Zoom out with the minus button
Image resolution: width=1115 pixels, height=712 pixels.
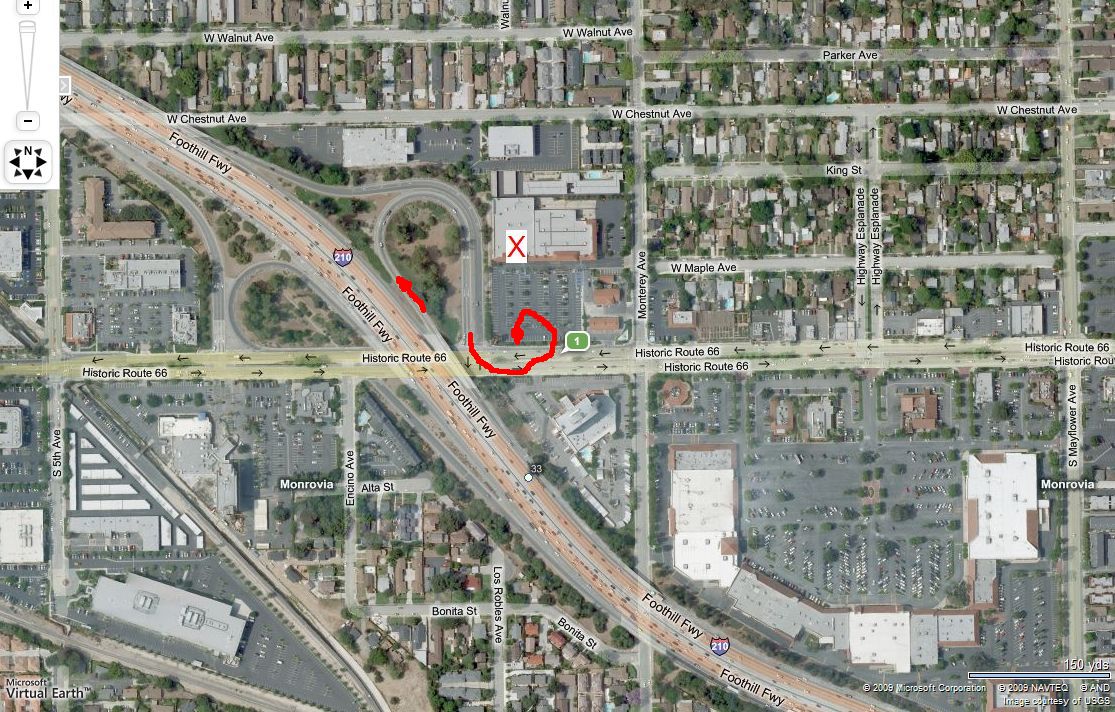(28, 121)
